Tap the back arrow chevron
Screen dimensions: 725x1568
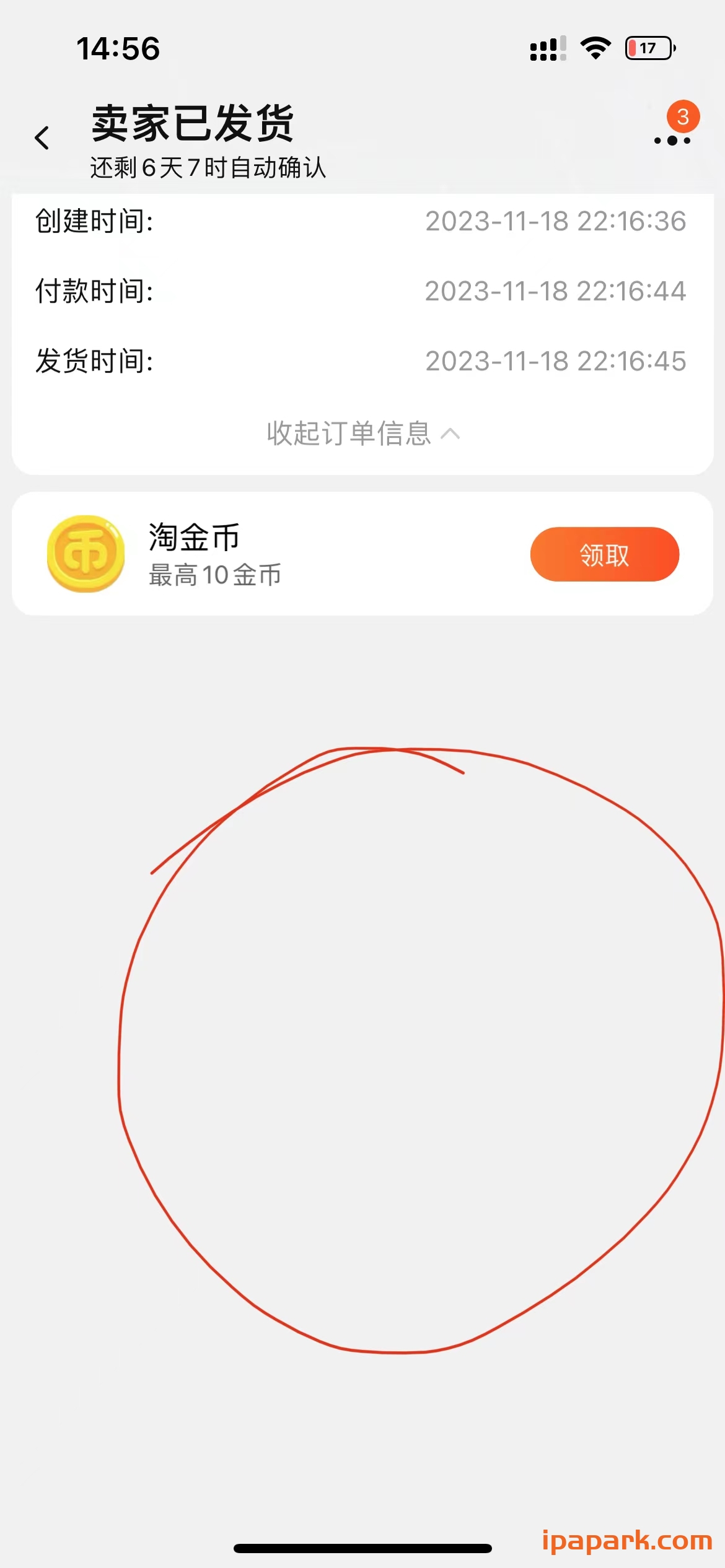click(x=42, y=136)
